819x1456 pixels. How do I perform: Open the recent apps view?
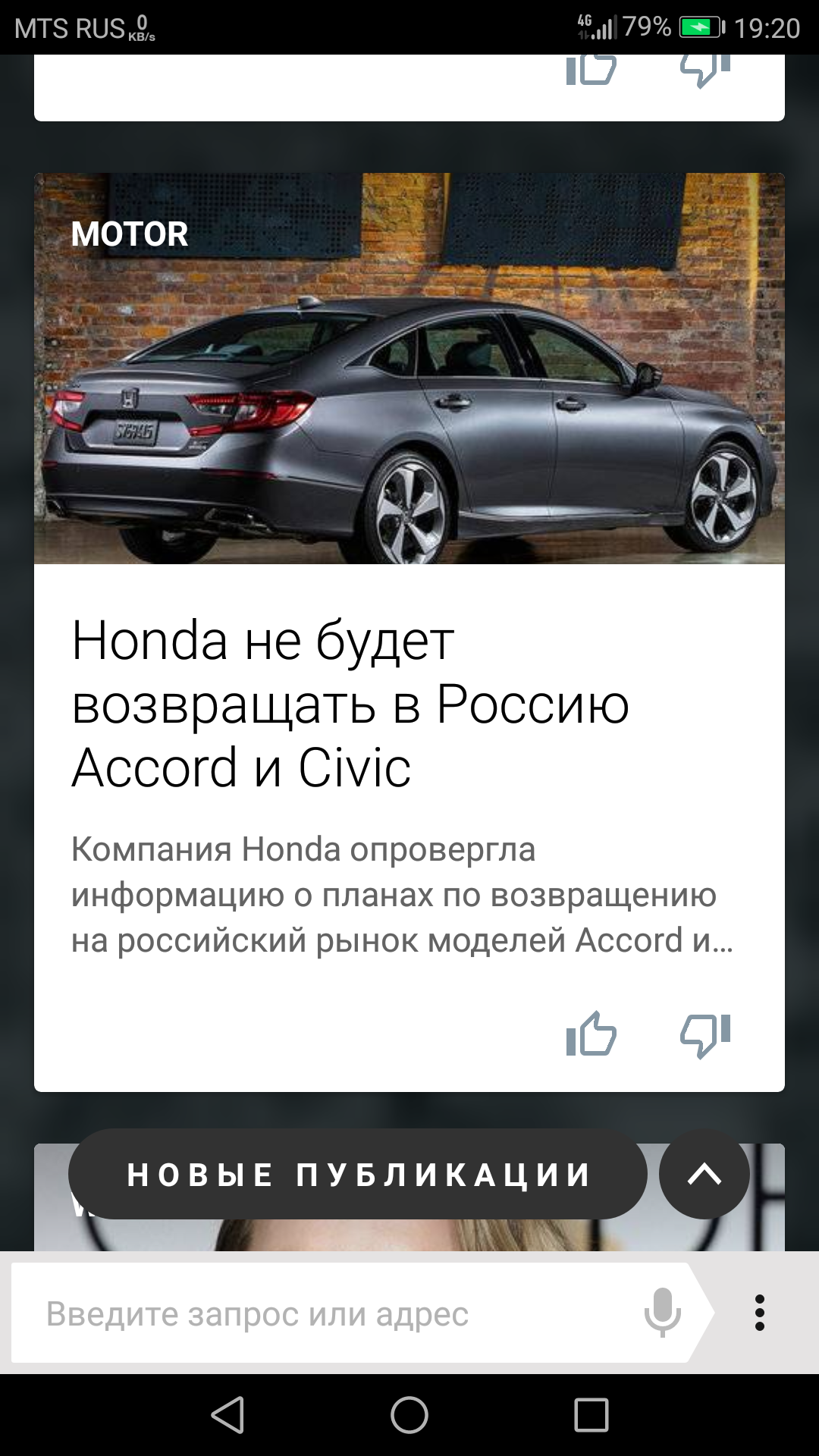591,1415
